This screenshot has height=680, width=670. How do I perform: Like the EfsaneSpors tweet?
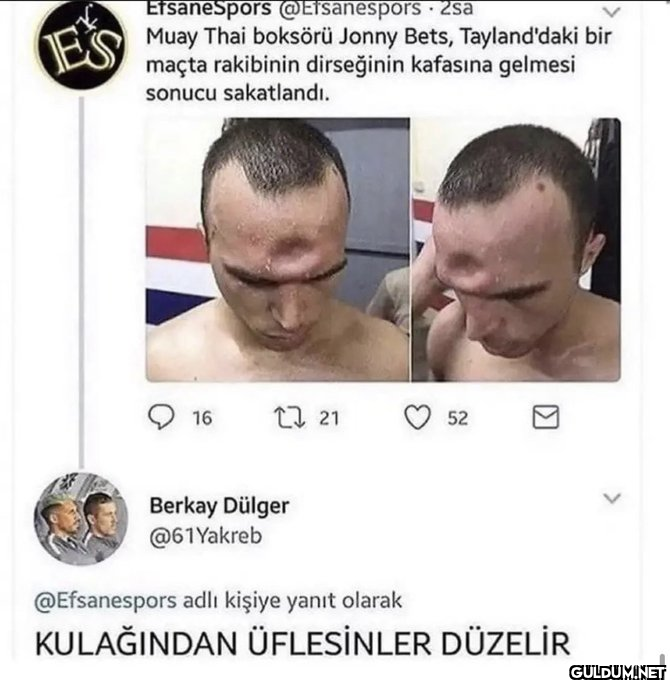coord(417,418)
